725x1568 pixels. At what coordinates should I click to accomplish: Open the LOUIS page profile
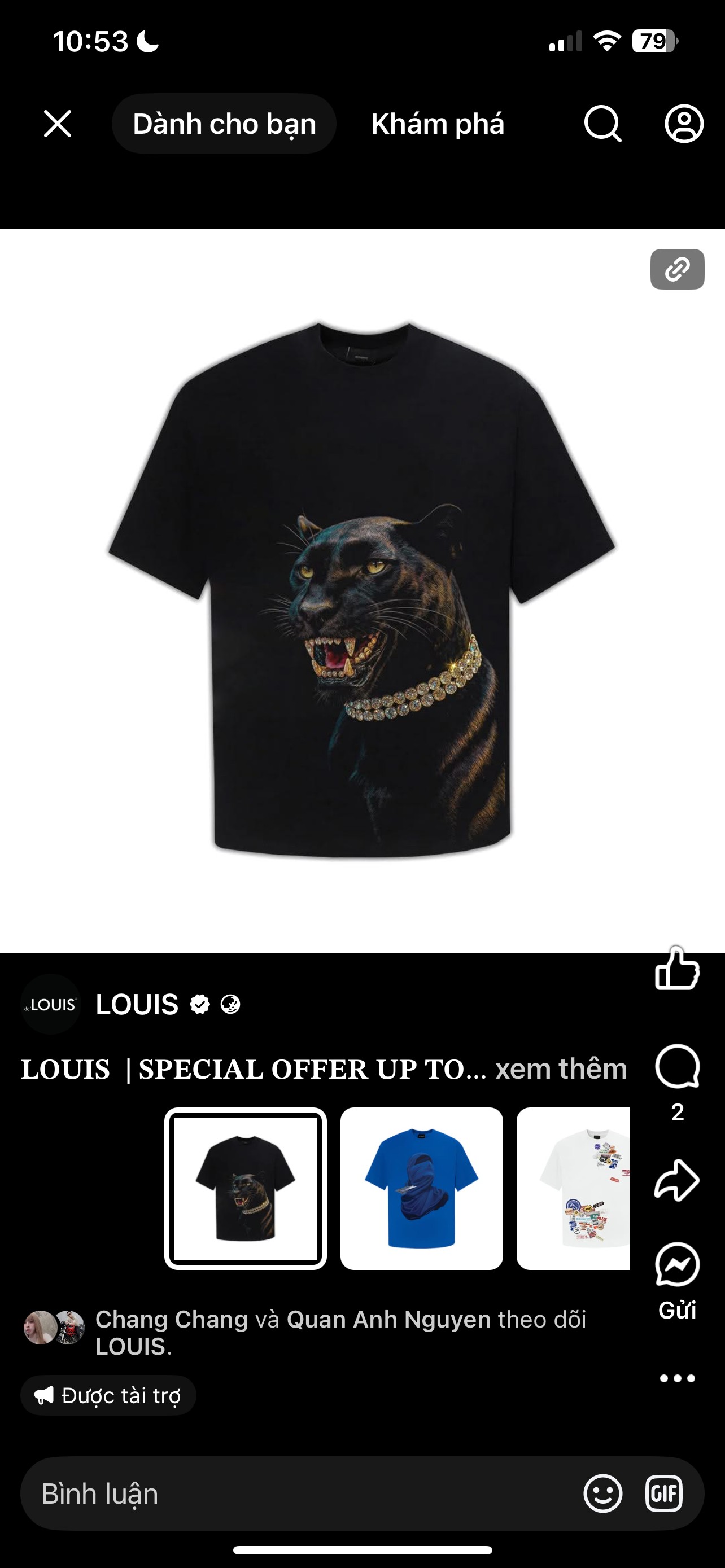pos(137,1004)
